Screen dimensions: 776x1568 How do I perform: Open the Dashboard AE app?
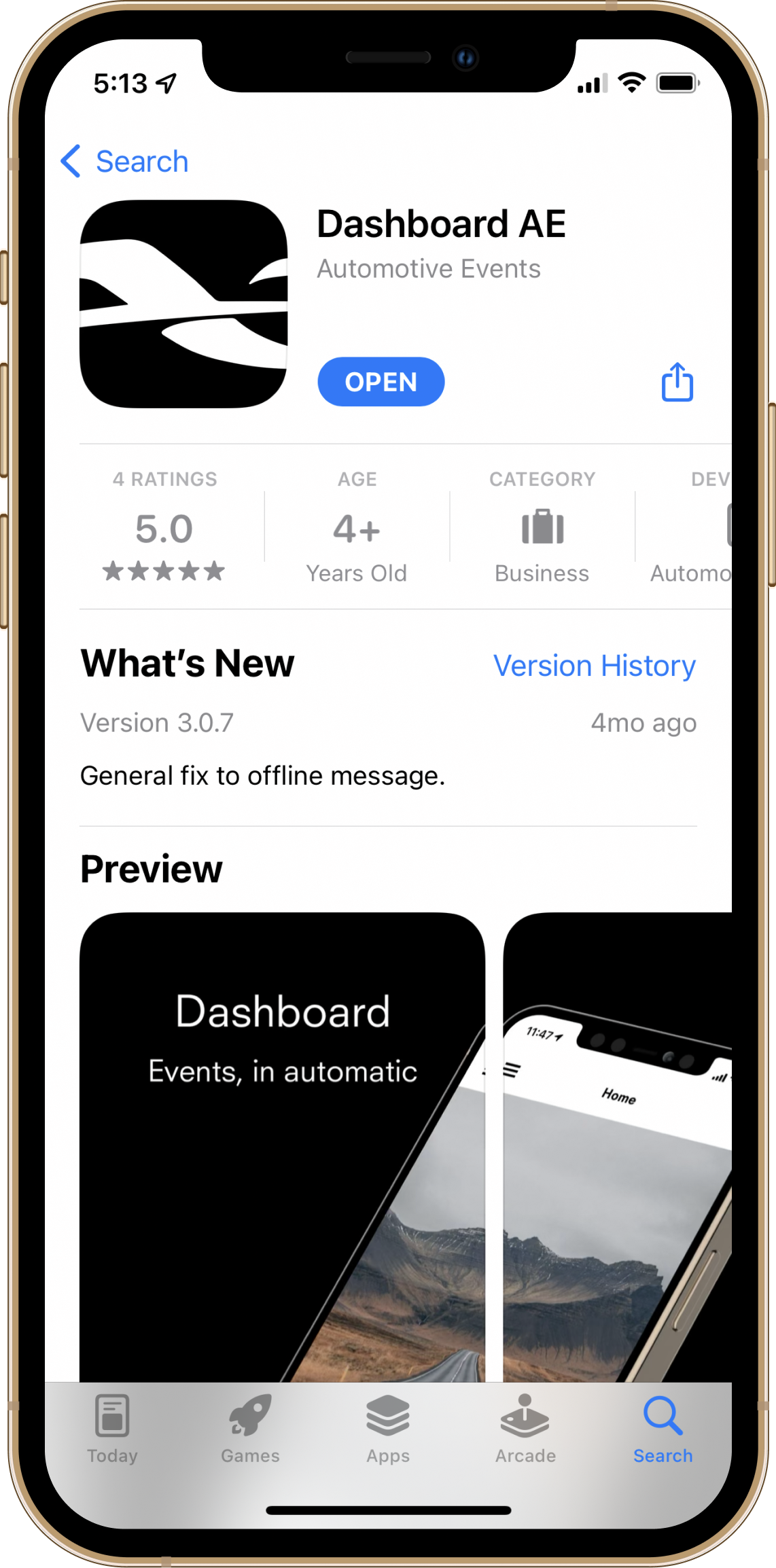(x=381, y=382)
